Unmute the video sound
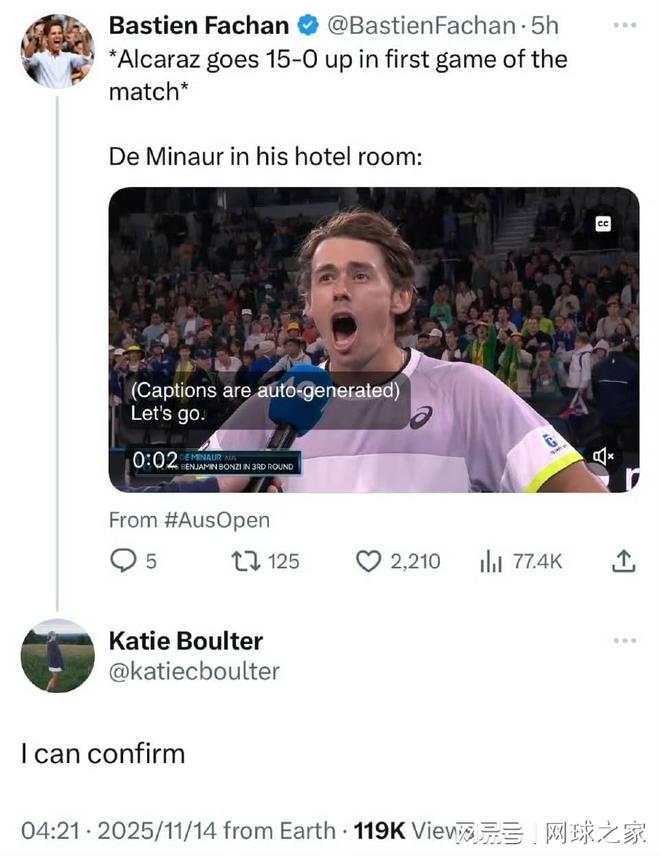The height and width of the screenshot is (856, 660). coord(603,456)
